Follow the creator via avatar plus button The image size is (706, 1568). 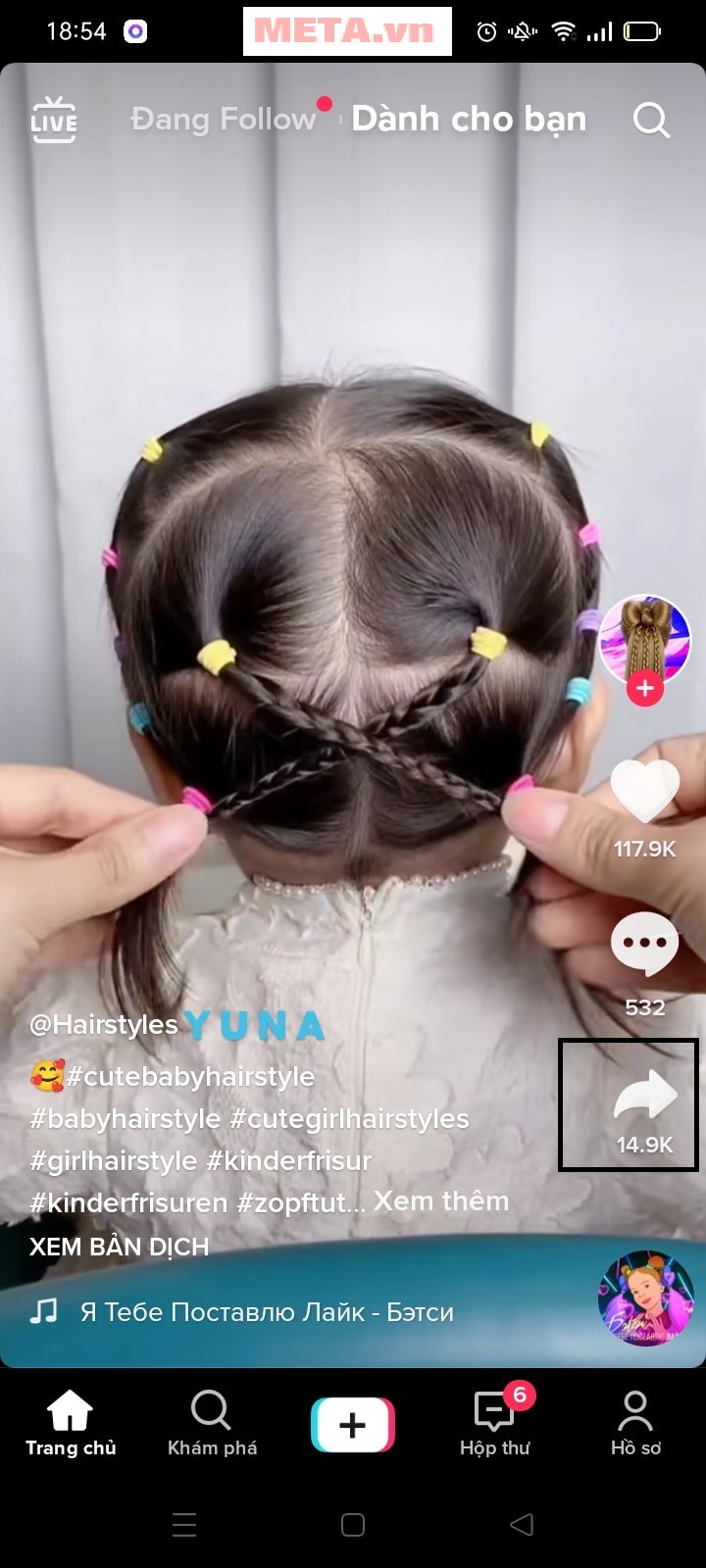(x=644, y=688)
